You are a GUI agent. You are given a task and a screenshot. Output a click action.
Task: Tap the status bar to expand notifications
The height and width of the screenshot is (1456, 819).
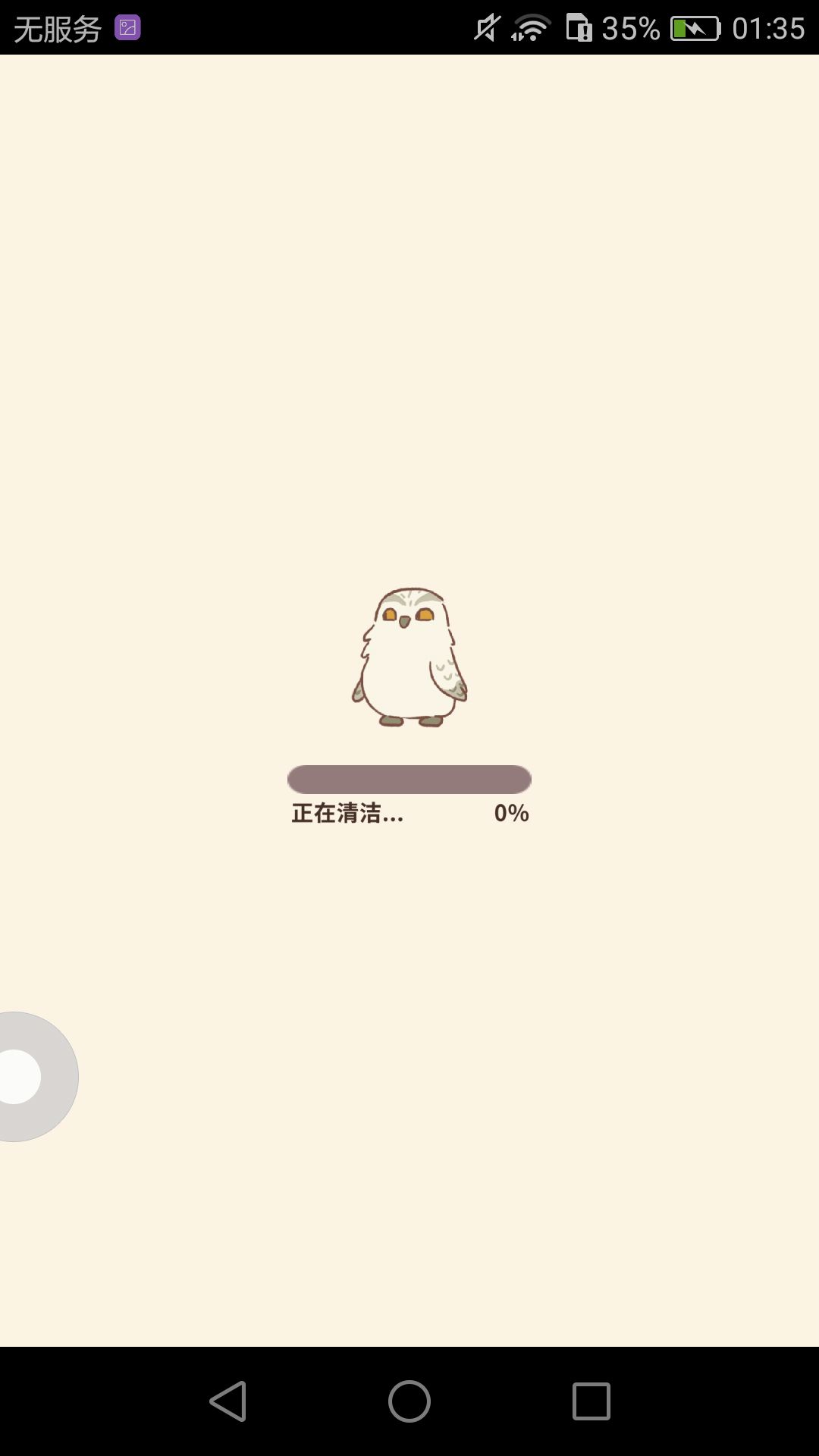[x=303, y=25]
